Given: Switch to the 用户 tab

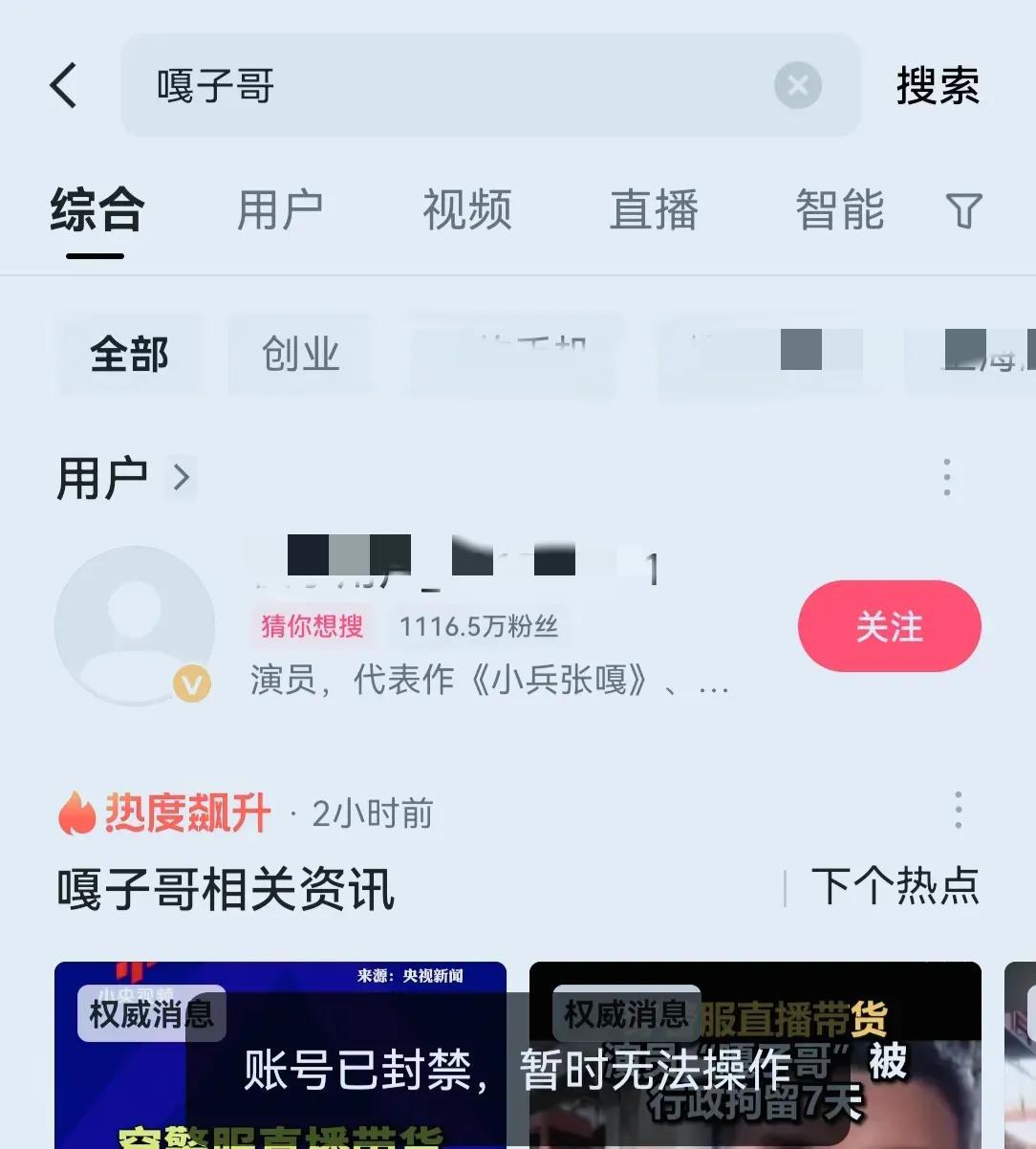Looking at the screenshot, I should (279, 210).
